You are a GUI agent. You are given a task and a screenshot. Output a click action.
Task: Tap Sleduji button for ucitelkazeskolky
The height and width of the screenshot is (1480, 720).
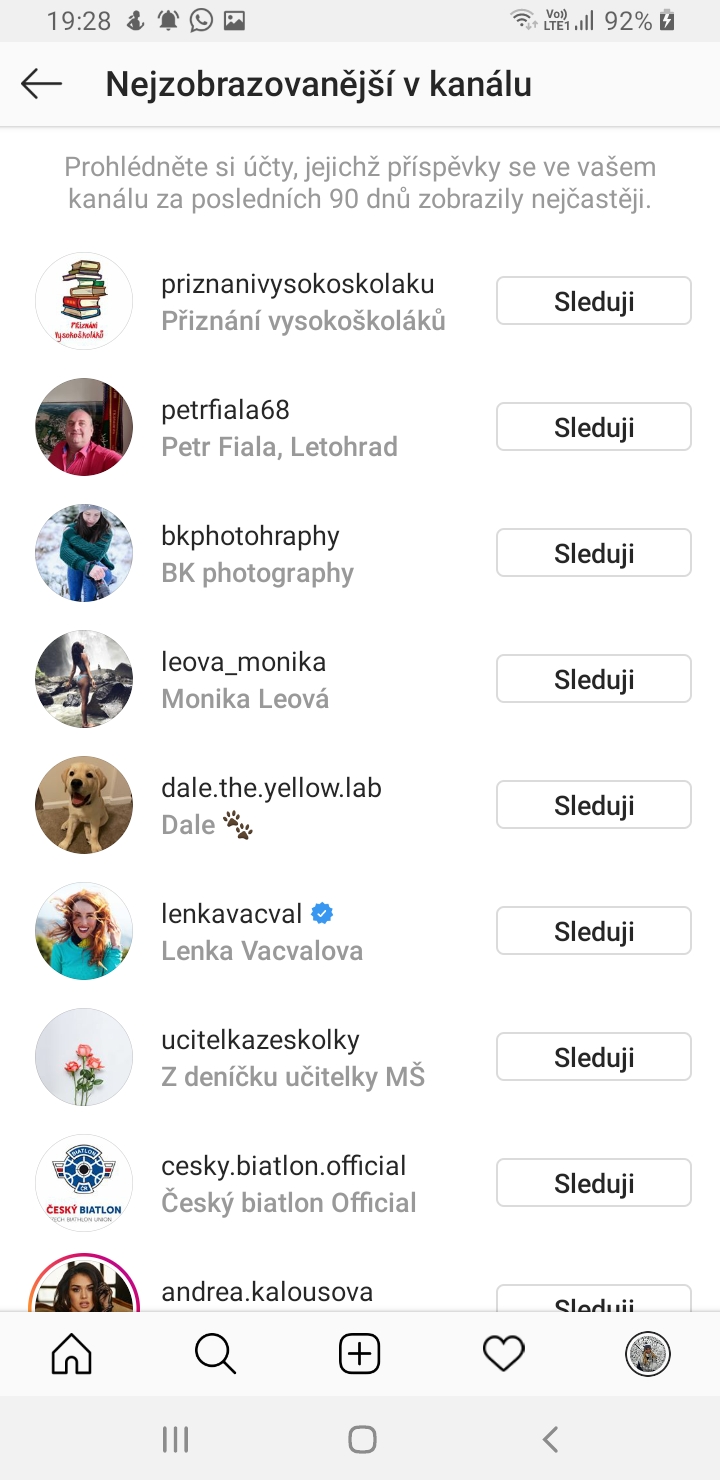(593, 1057)
